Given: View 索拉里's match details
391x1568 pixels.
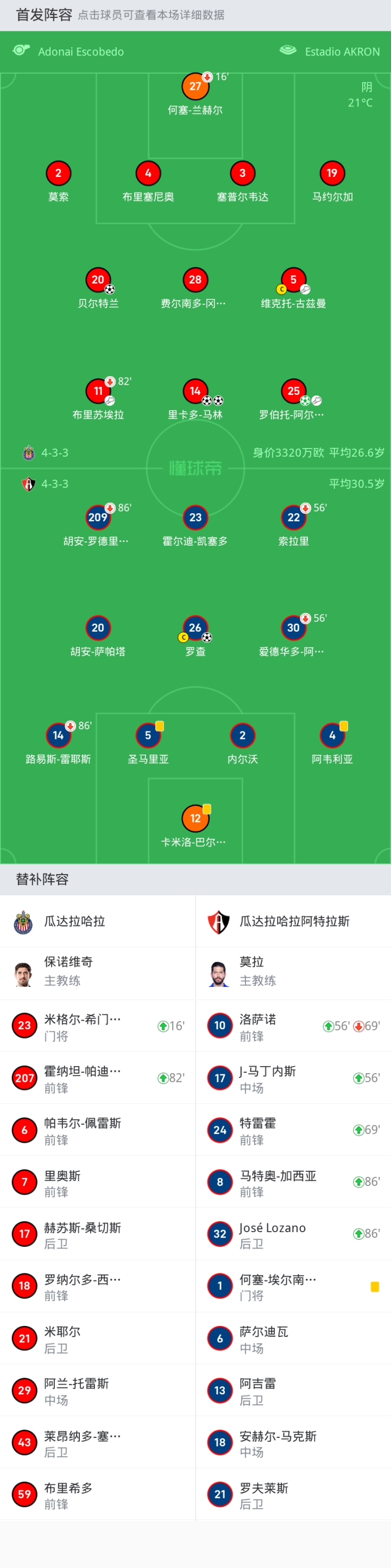Looking at the screenshot, I should [x=294, y=518].
